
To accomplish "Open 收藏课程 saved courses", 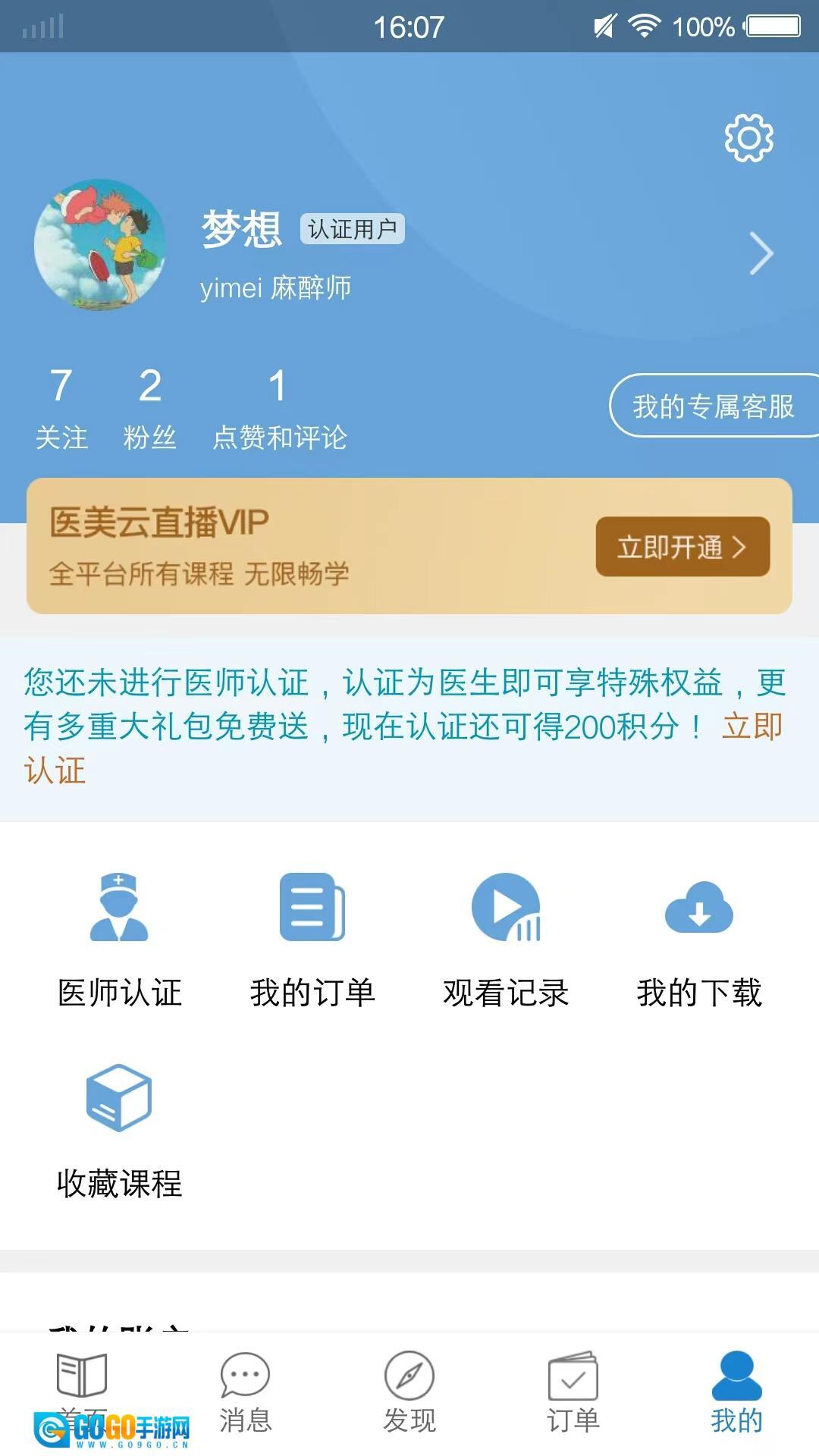I will point(119,1131).
